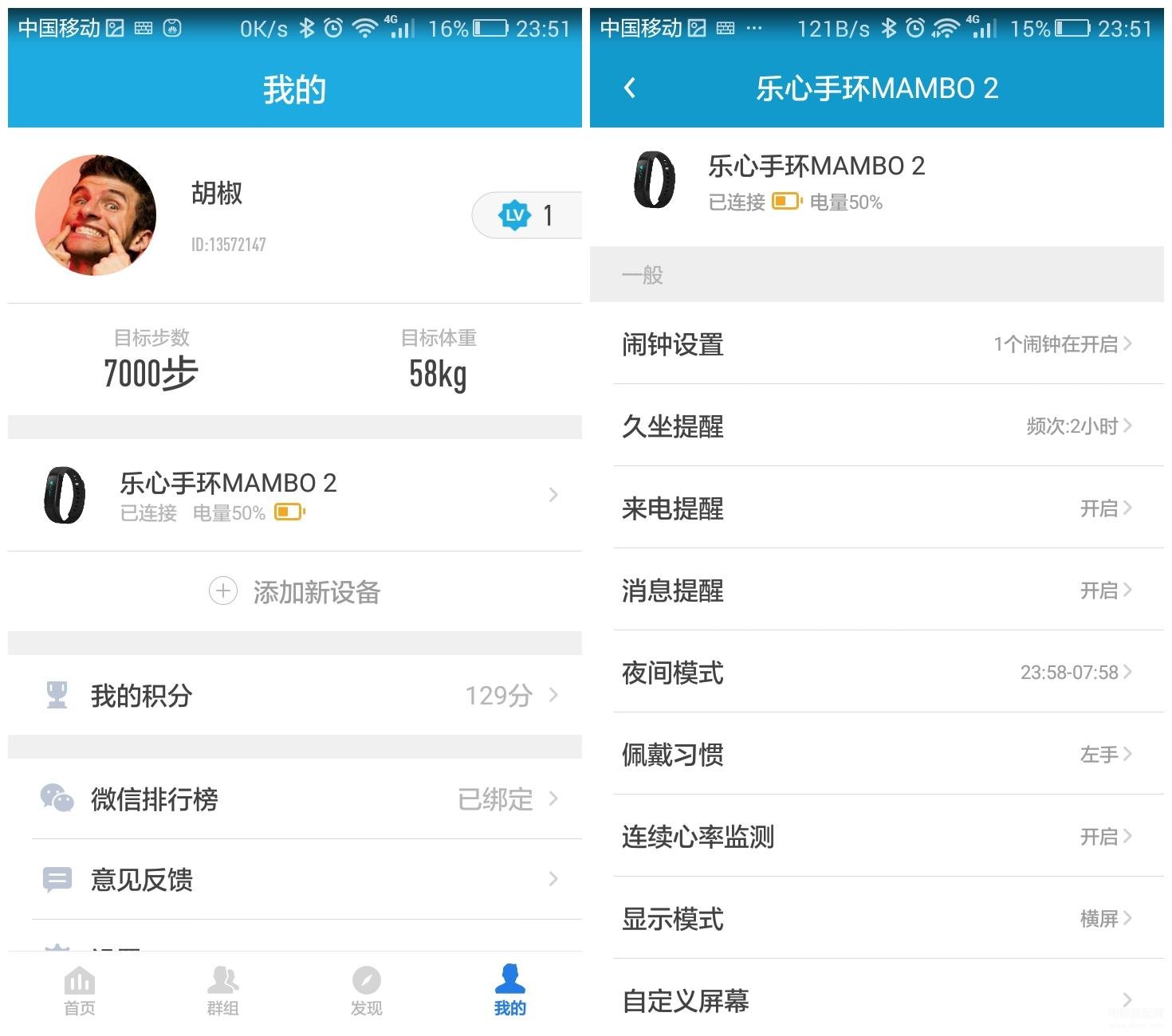This screenshot has height=1036, width=1172.
Task: Switch to the 发现 discover tab
Action: pos(367,991)
